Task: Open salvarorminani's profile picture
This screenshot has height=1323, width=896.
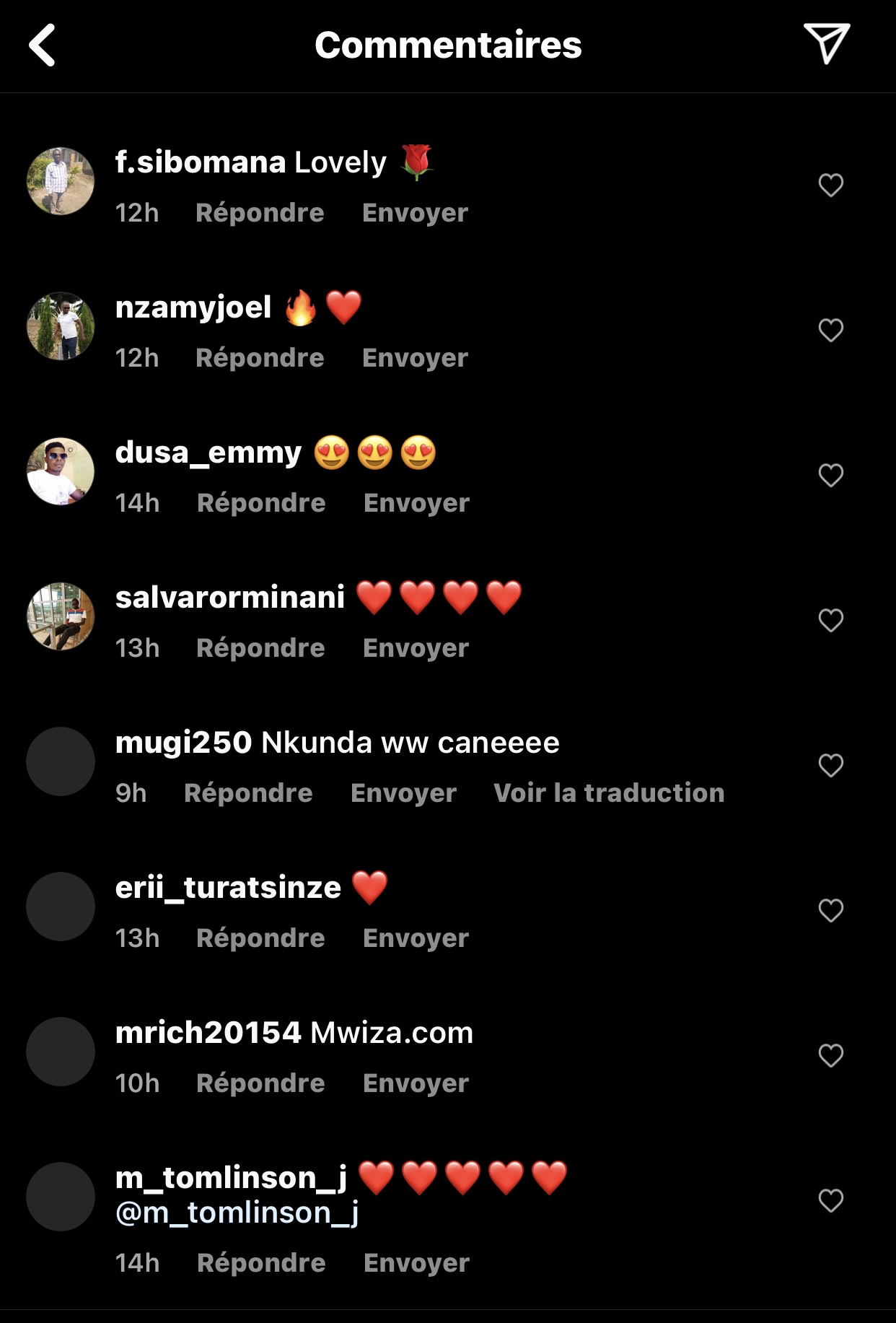Action: 61,616
